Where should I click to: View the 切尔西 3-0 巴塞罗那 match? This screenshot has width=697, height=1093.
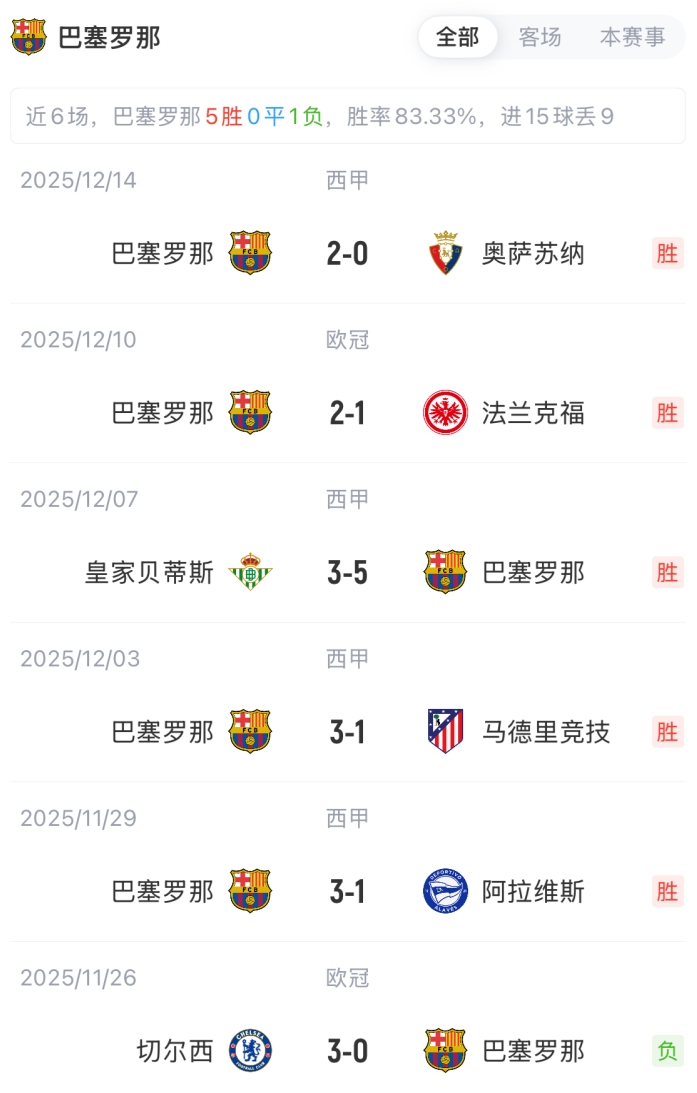coord(348,1051)
